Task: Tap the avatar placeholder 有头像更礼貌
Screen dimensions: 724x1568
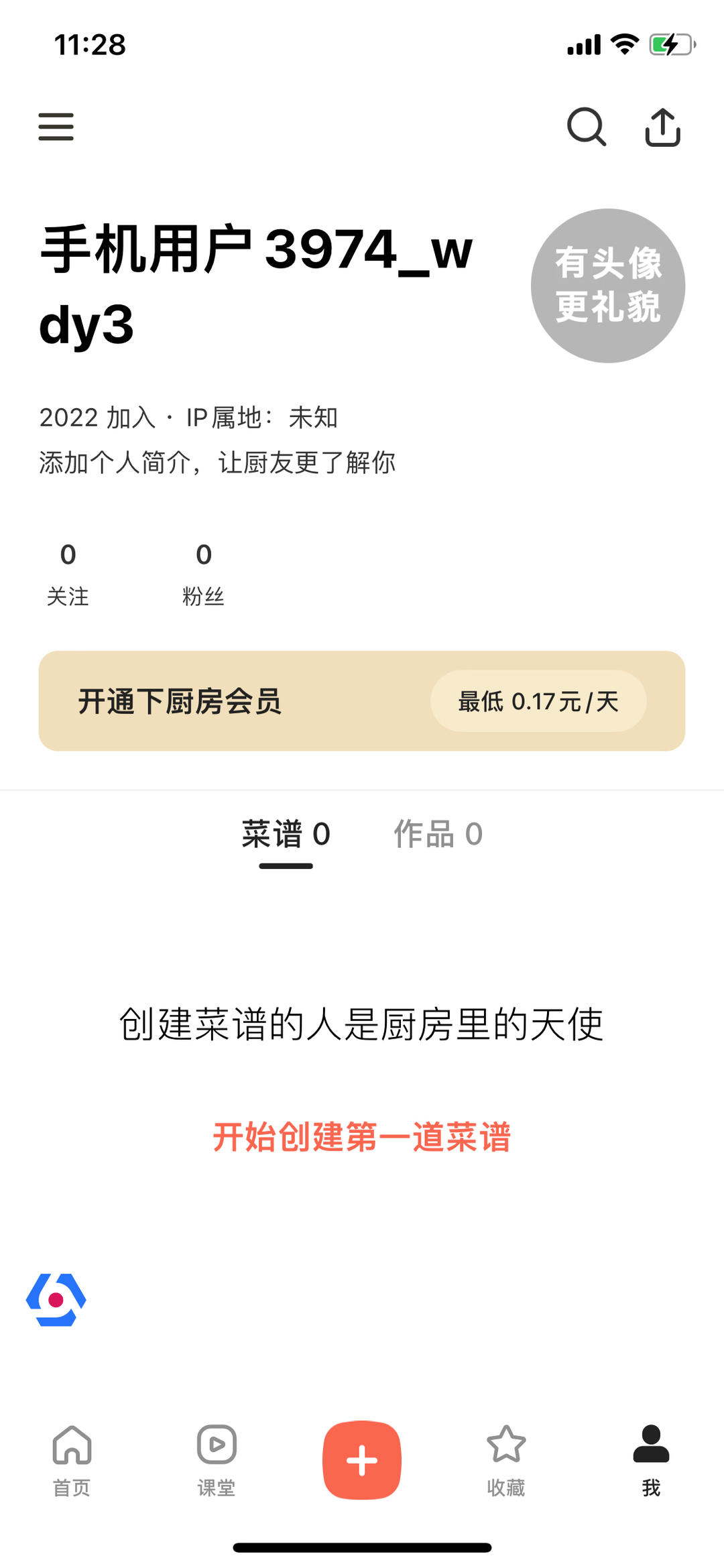Action: (607, 286)
